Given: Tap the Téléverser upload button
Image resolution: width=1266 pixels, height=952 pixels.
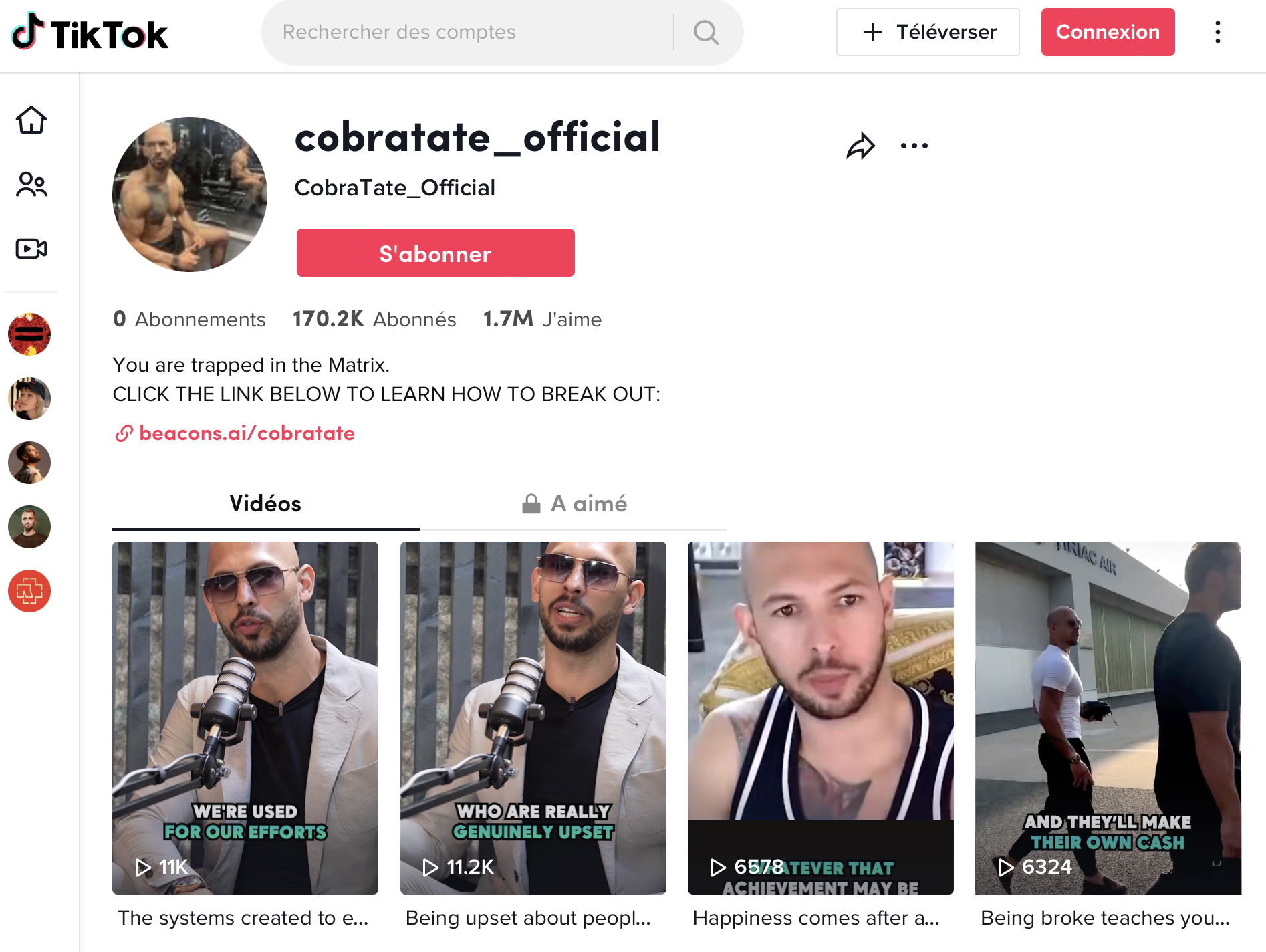Looking at the screenshot, I should coord(928,32).
